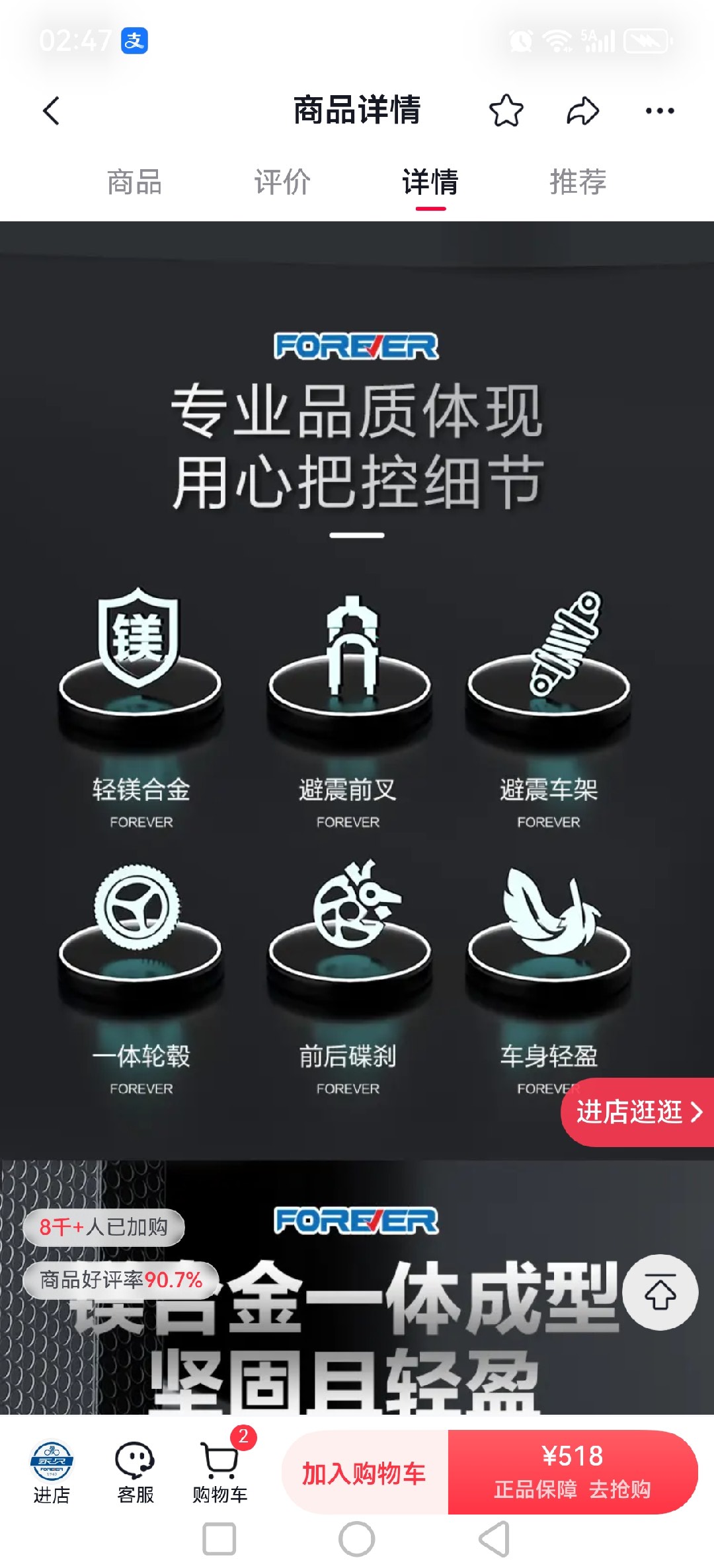Add this product to favorites
Image resolution: width=714 pixels, height=1568 pixels.
506,110
